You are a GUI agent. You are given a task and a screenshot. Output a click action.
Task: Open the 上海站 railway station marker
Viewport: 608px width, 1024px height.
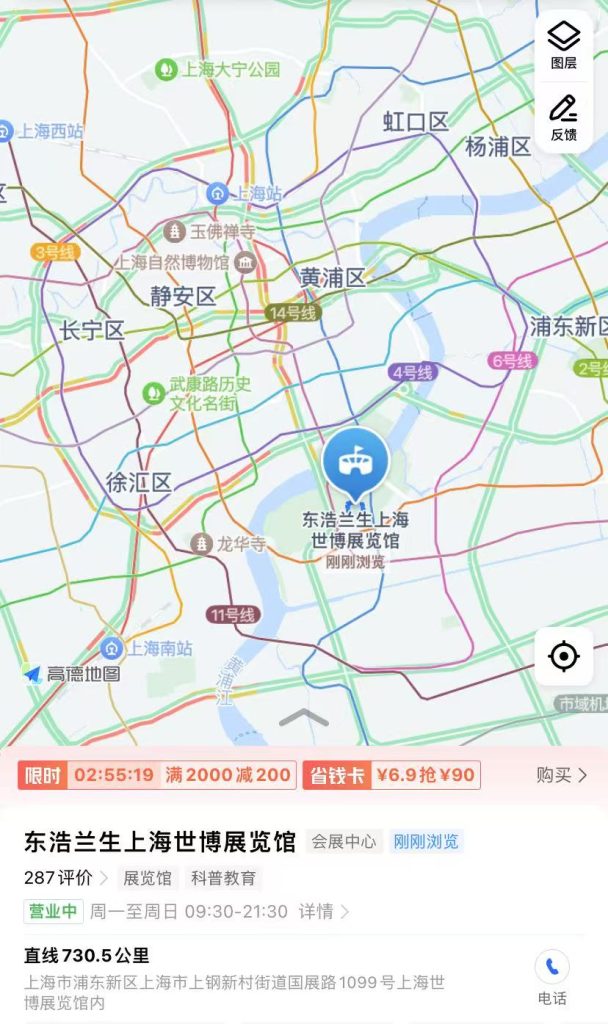click(218, 193)
